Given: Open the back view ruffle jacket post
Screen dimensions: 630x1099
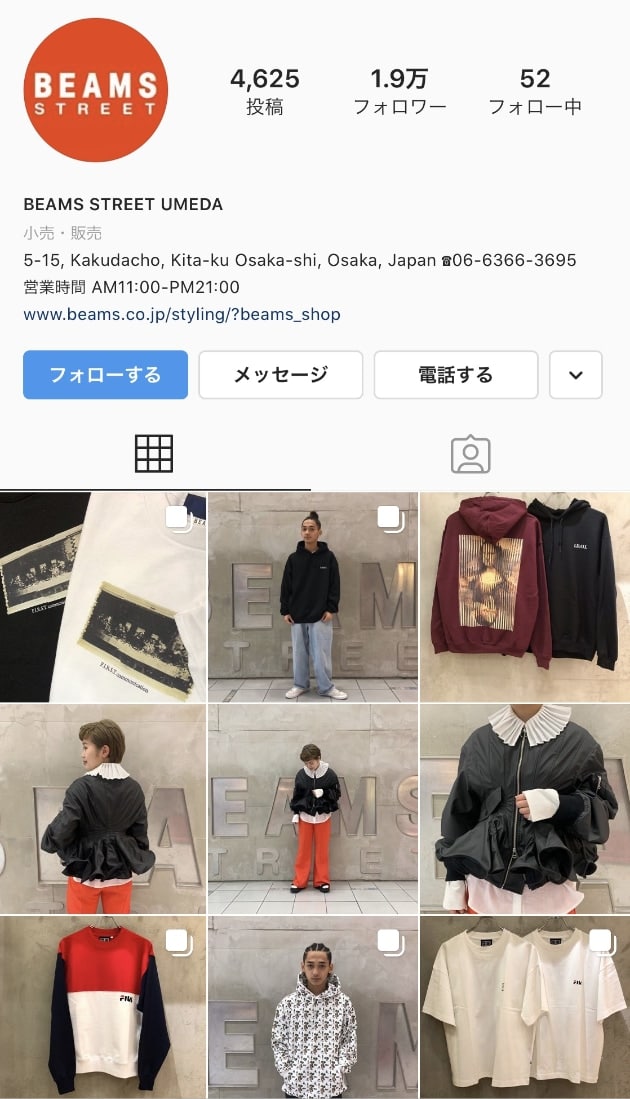Looking at the screenshot, I should pos(103,808).
